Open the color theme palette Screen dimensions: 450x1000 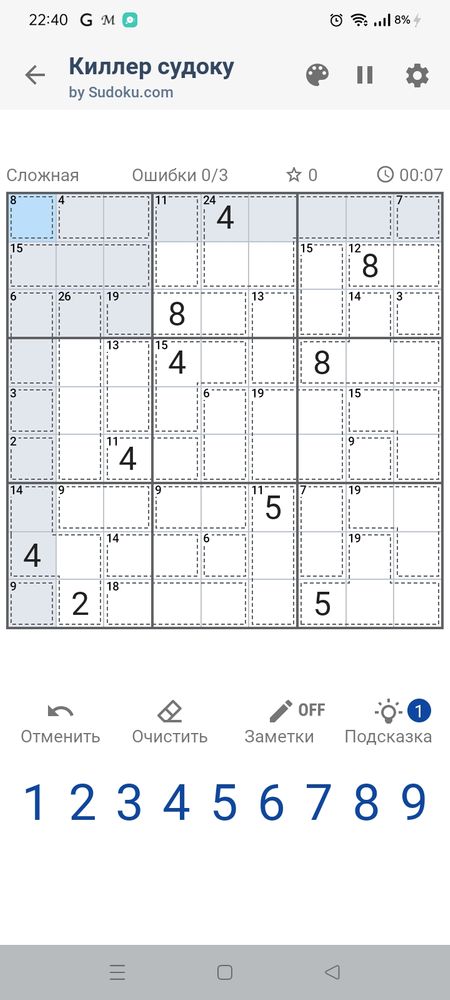point(317,75)
